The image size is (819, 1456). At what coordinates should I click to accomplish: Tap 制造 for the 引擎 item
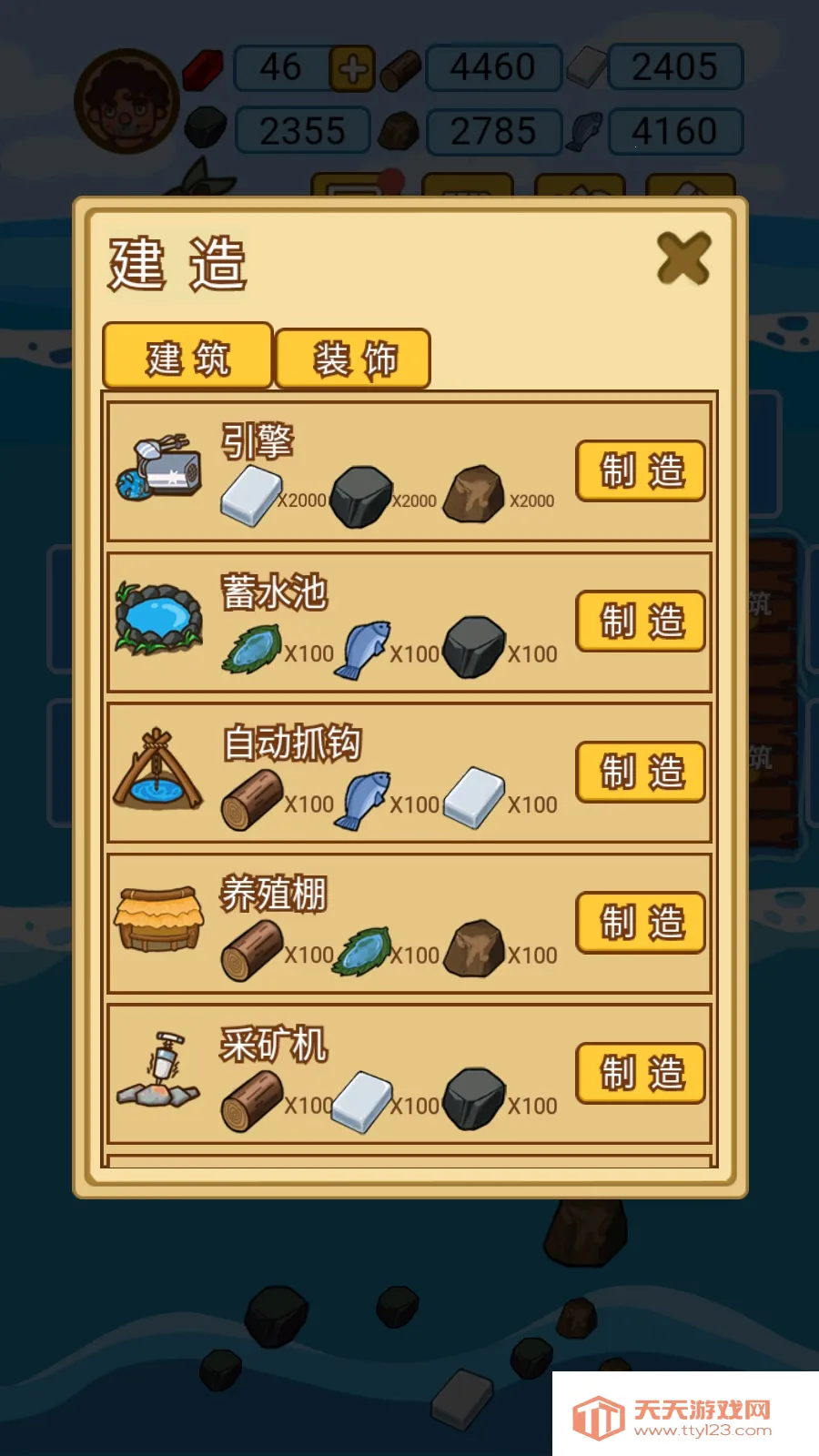point(641,470)
